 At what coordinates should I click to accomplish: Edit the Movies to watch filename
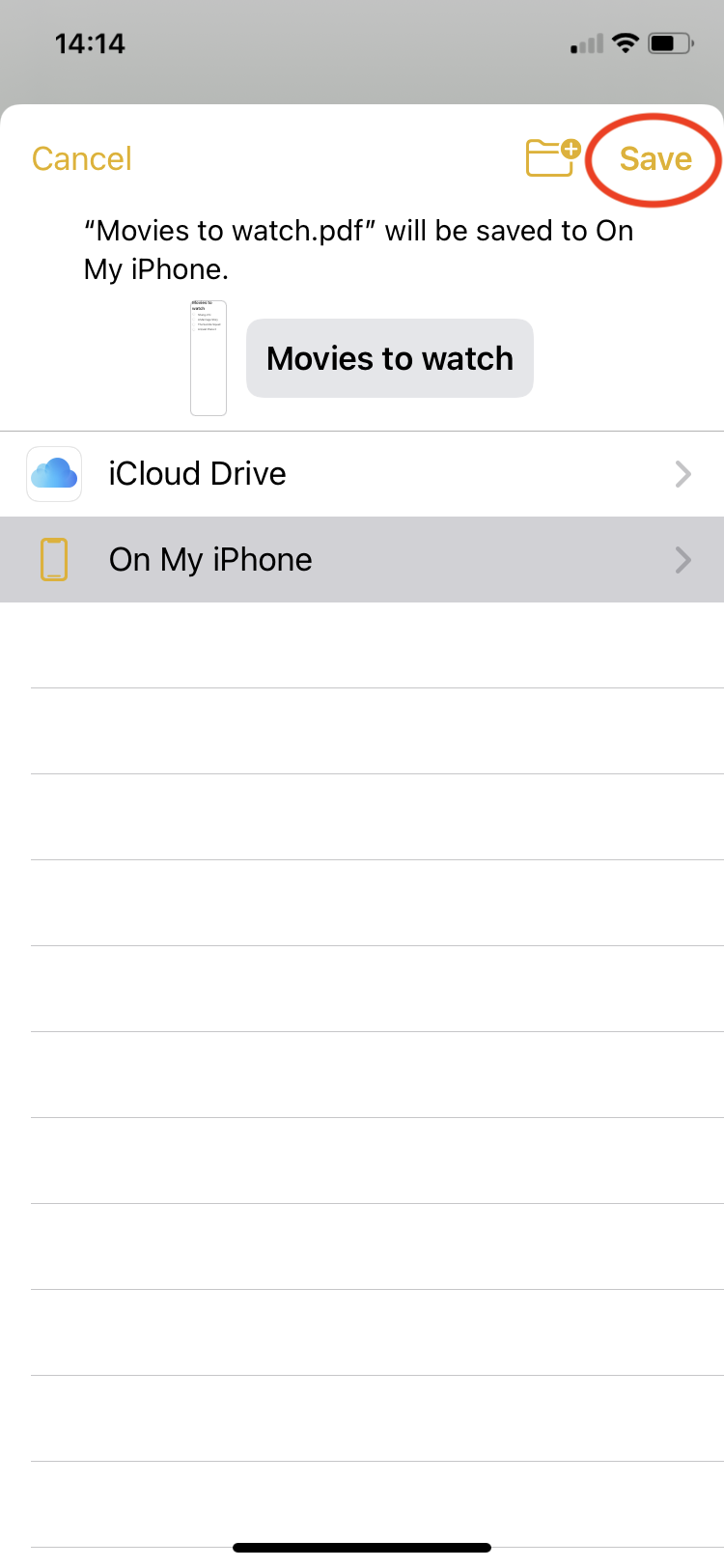click(390, 358)
